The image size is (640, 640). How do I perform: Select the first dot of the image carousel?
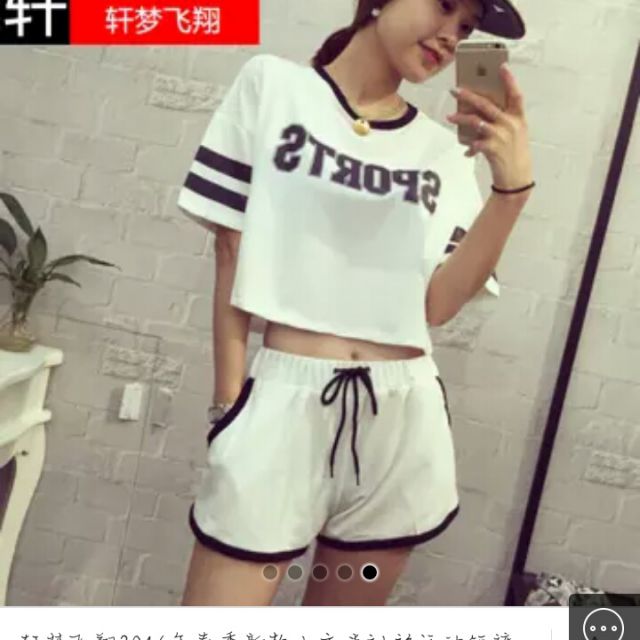pyautogui.click(x=270, y=573)
